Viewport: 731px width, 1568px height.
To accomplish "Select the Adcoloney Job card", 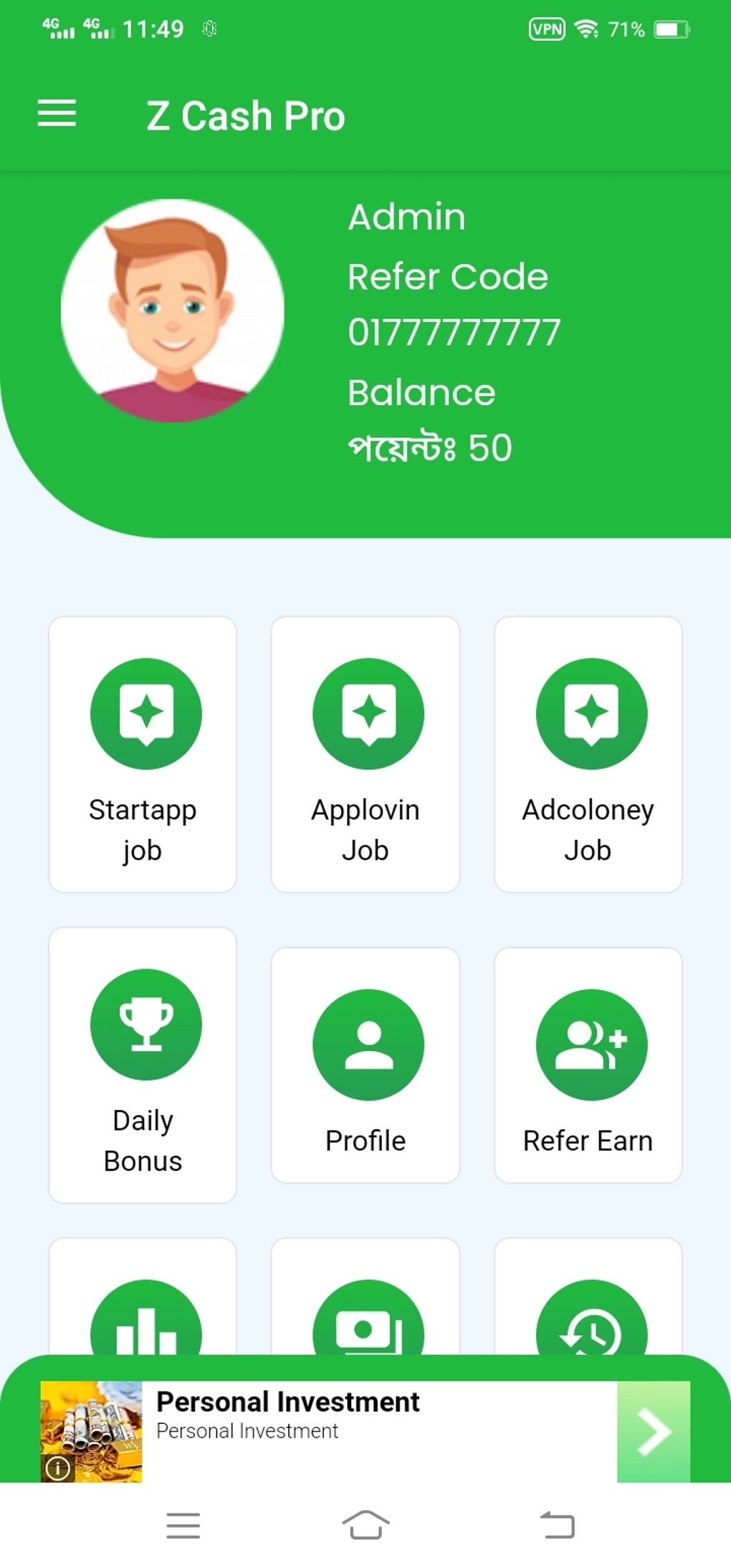I will tap(588, 754).
